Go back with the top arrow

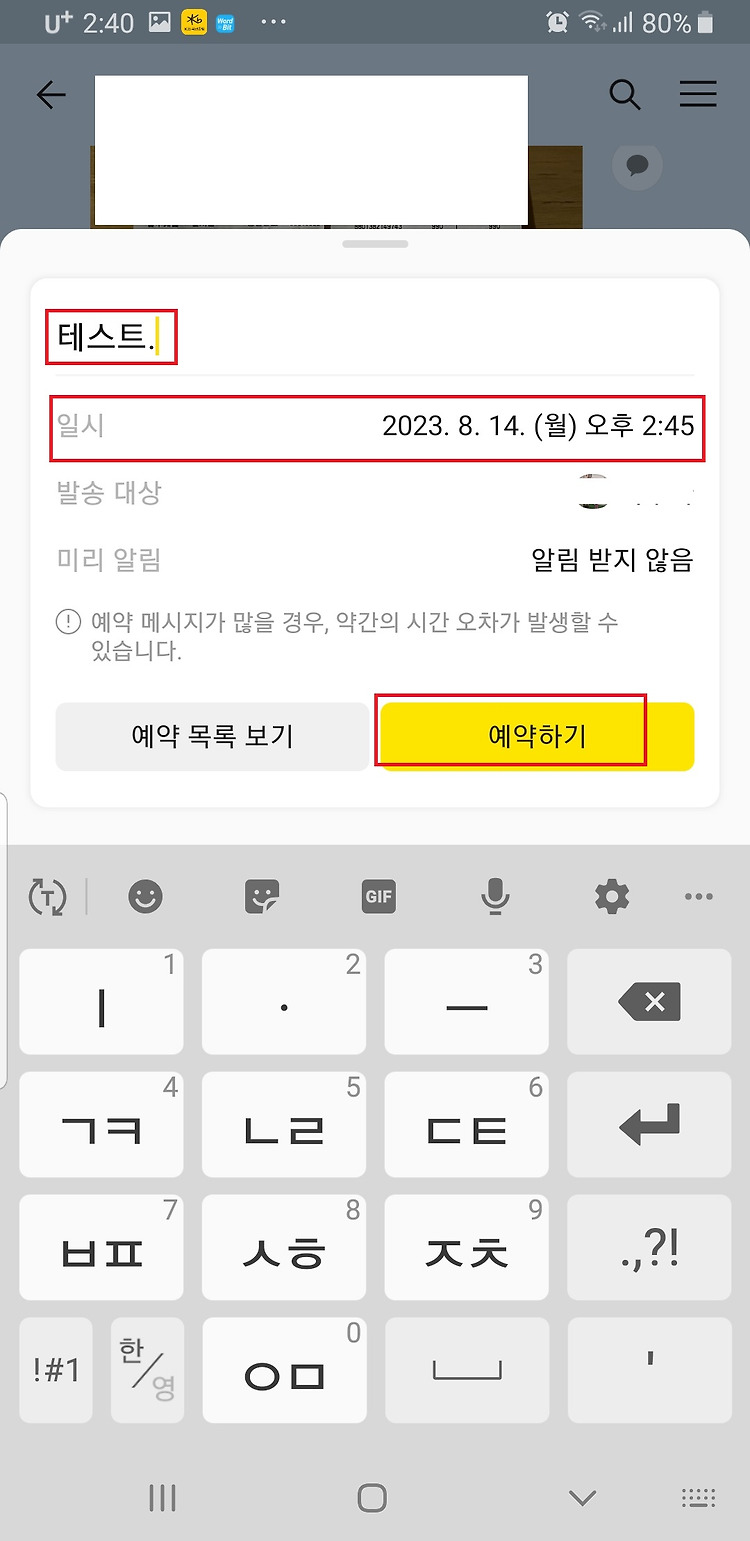coord(51,95)
